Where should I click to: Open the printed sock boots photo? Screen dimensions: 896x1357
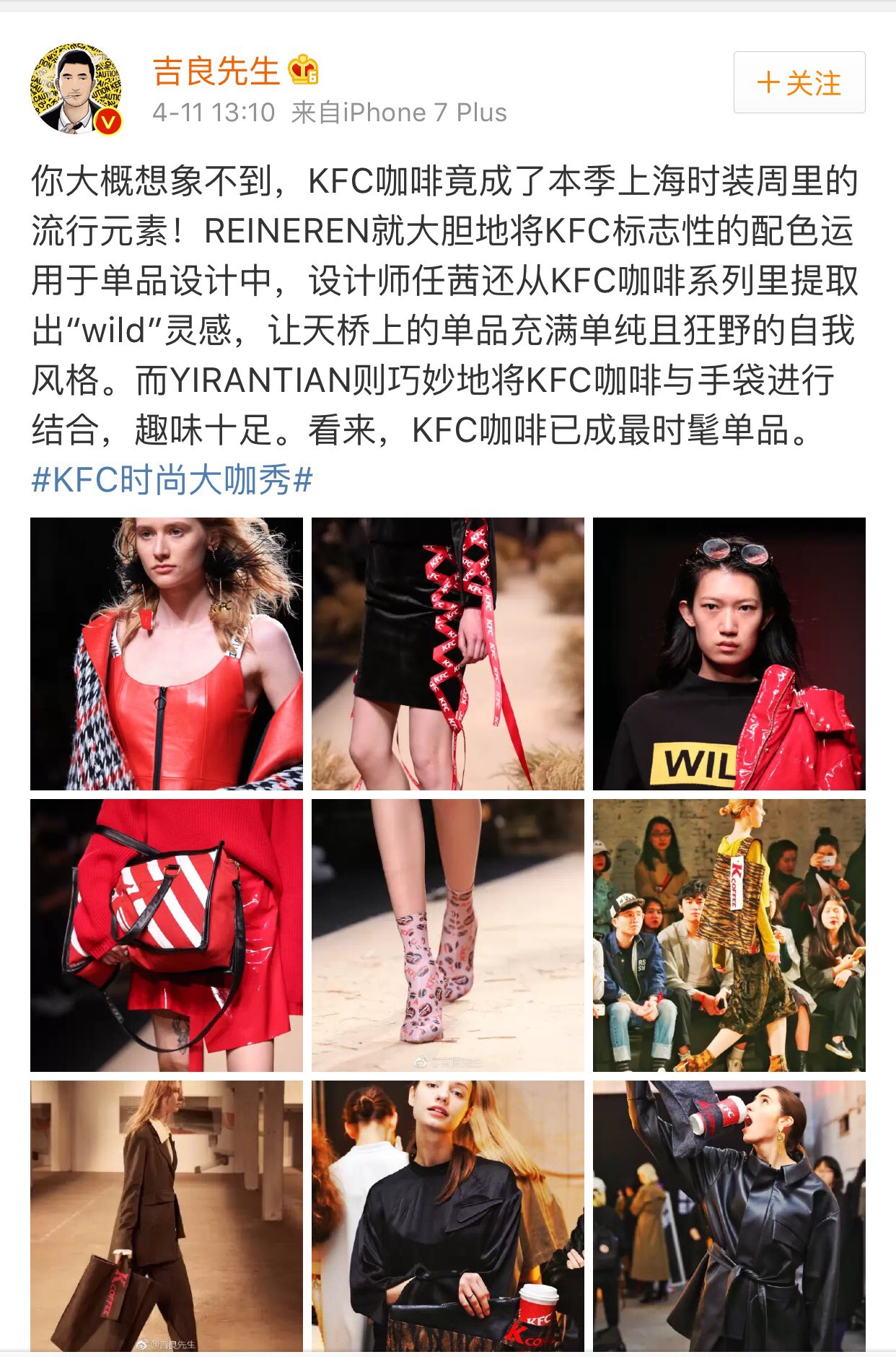pos(448,935)
